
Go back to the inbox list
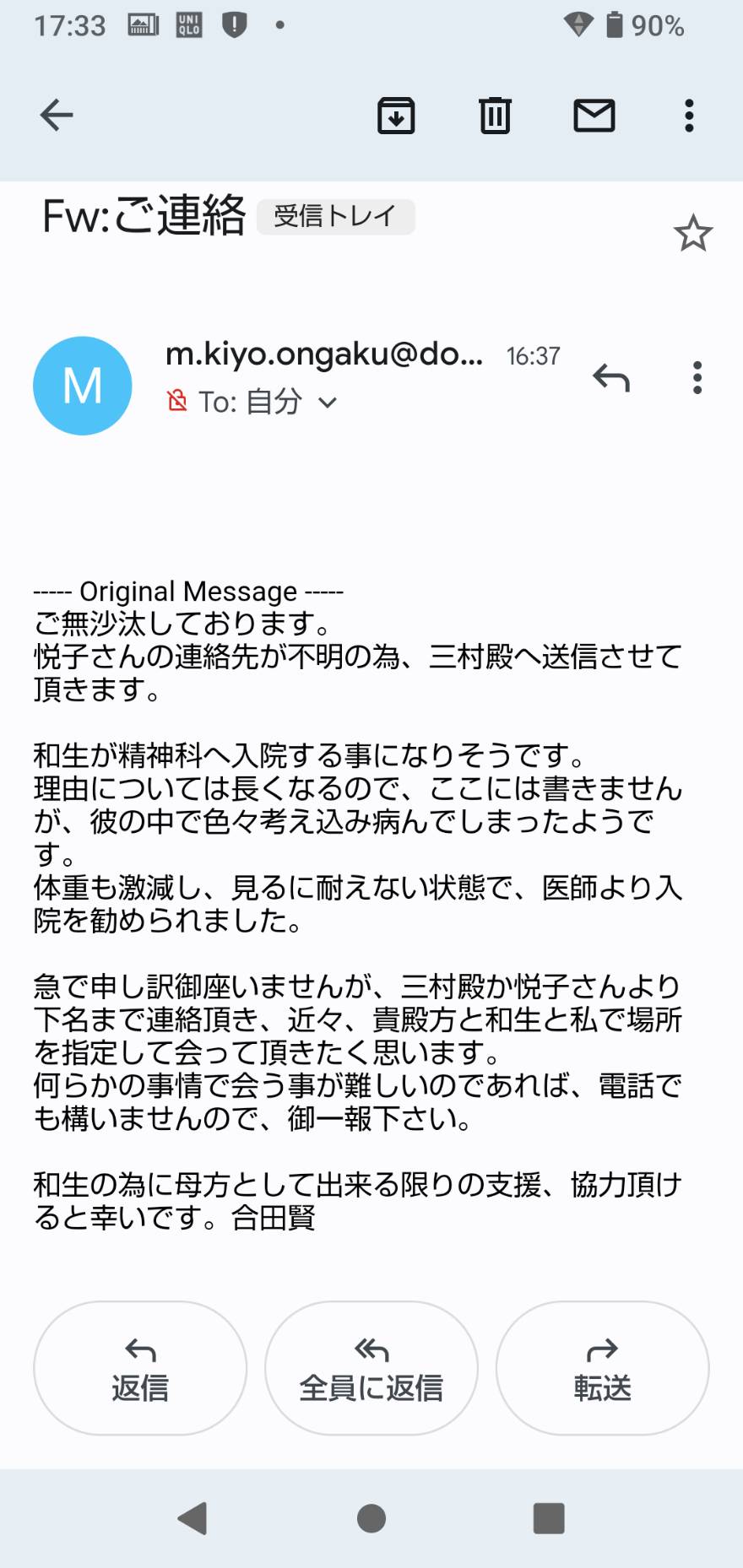point(57,116)
